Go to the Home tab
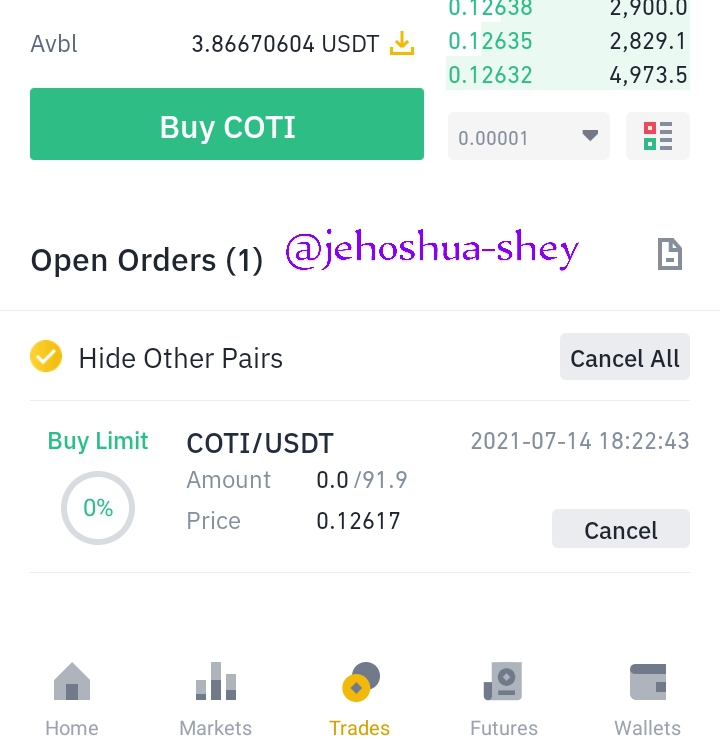This screenshot has width=720, height=740. coord(72,699)
